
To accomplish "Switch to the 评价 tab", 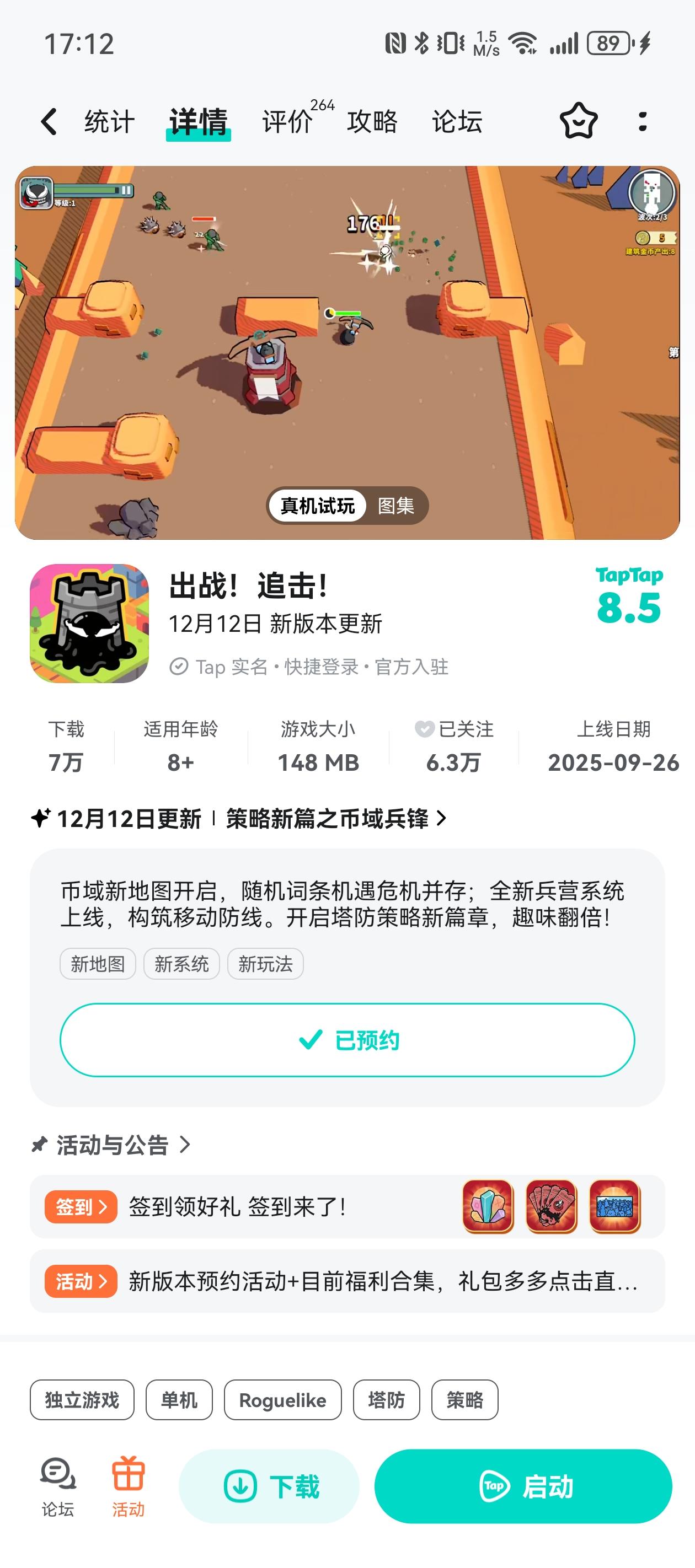I will [x=284, y=121].
